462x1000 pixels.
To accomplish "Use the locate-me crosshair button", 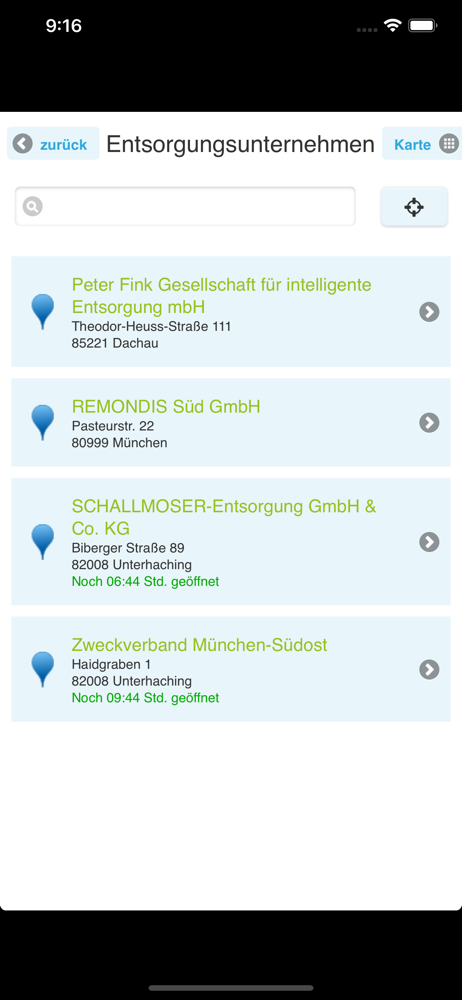I will click(x=414, y=207).
